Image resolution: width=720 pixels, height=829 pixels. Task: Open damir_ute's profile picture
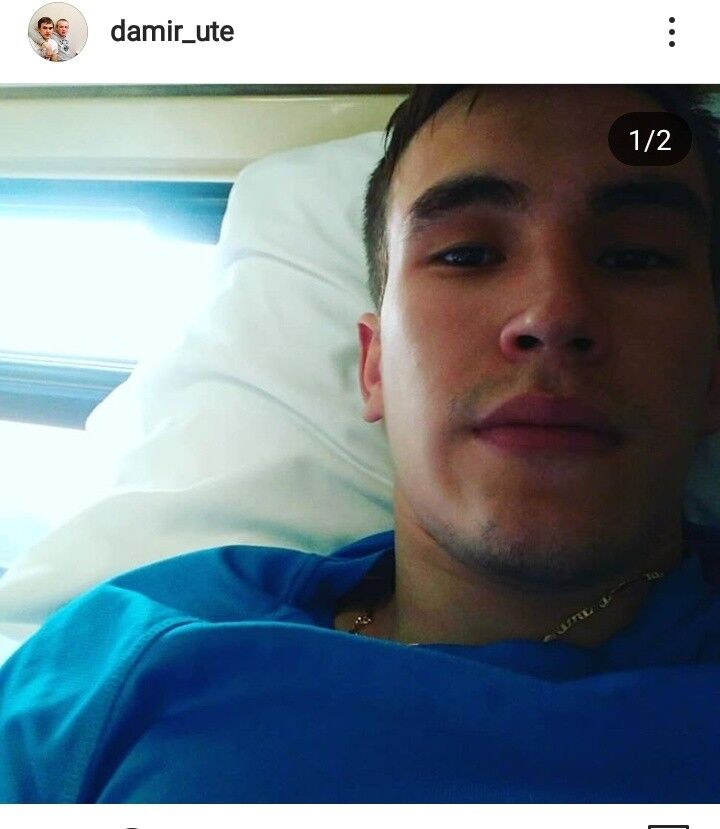coord(57,32)
